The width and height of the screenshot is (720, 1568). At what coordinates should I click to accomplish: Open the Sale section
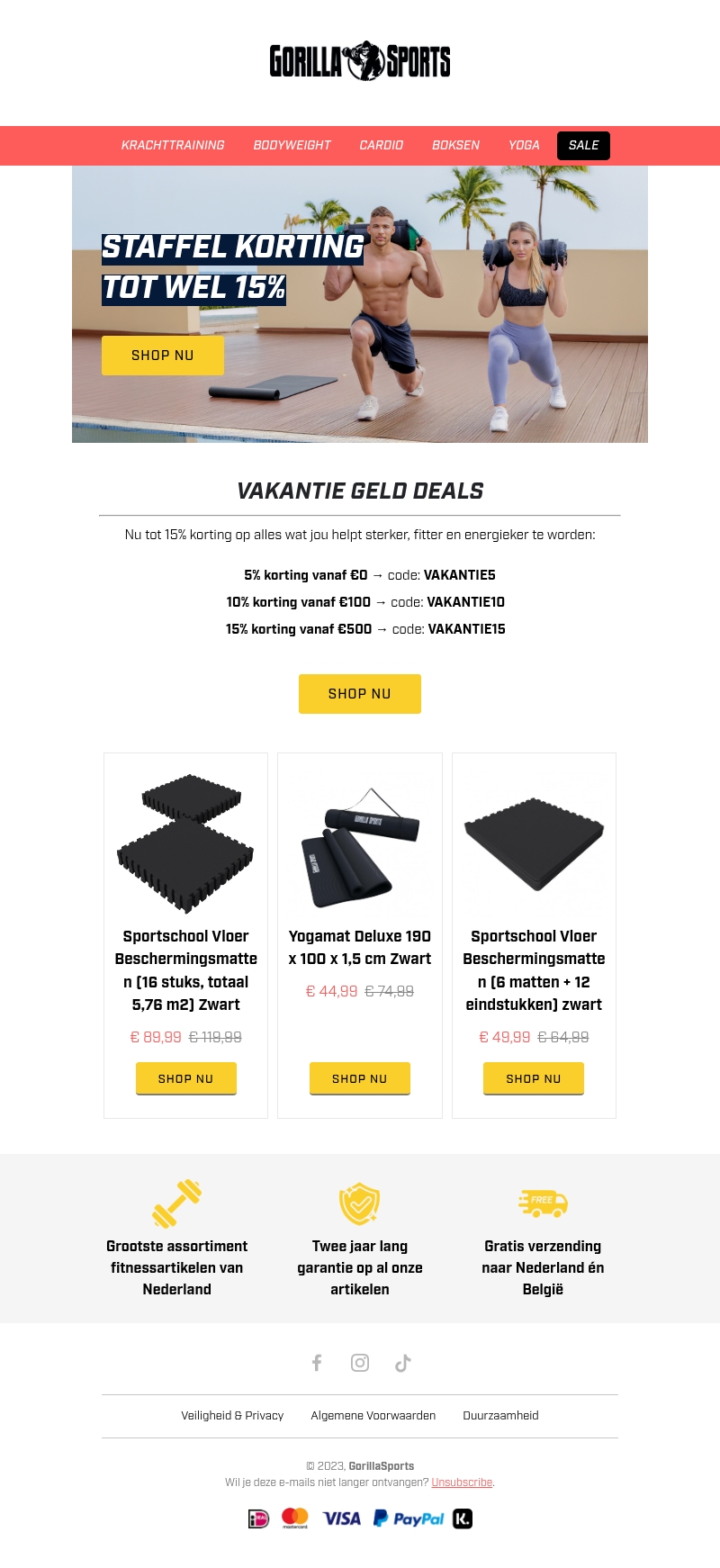[583, 145]
